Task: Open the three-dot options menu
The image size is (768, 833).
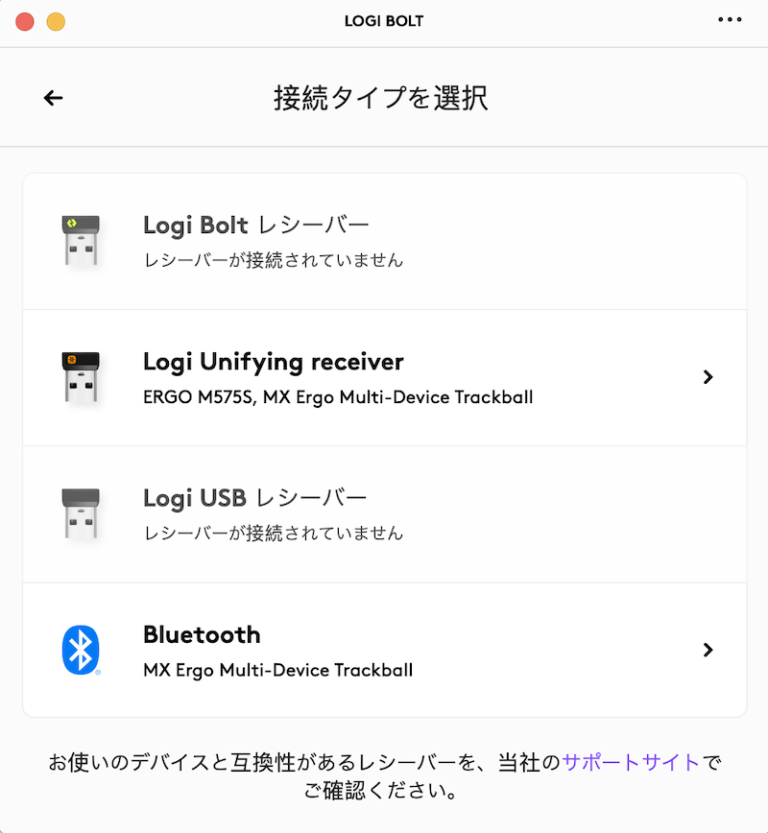Action: point(730,20)
